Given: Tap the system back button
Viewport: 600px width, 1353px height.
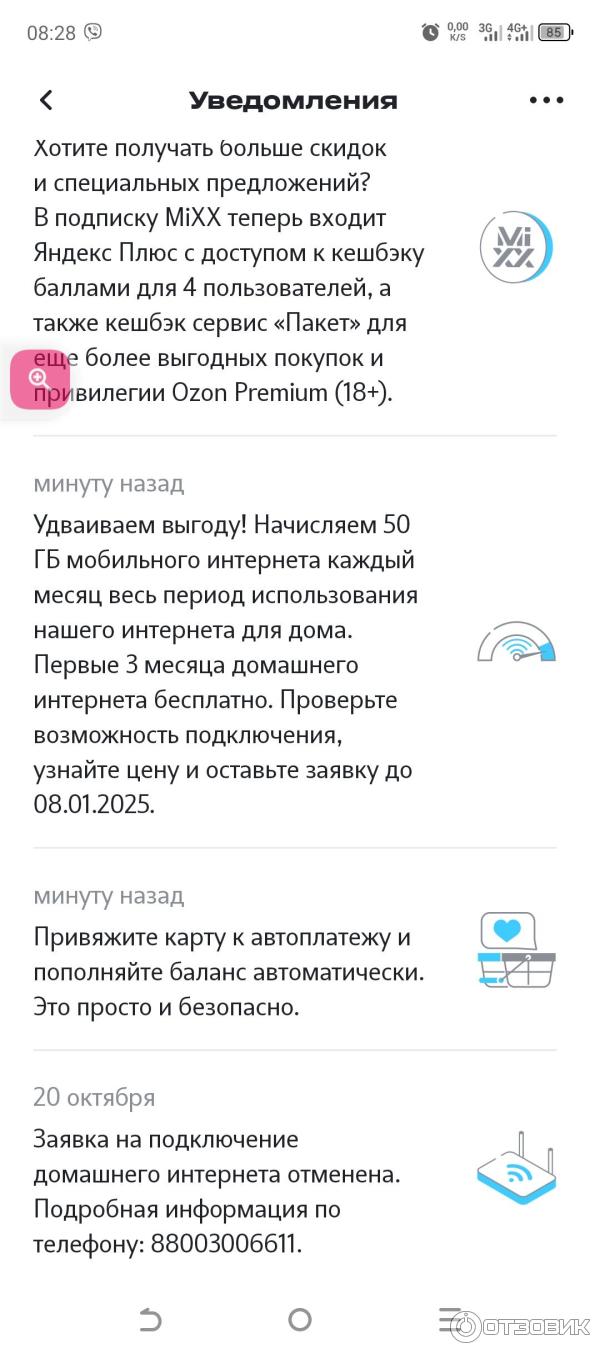Looking at the screenshot, I should coord(150,1319).
